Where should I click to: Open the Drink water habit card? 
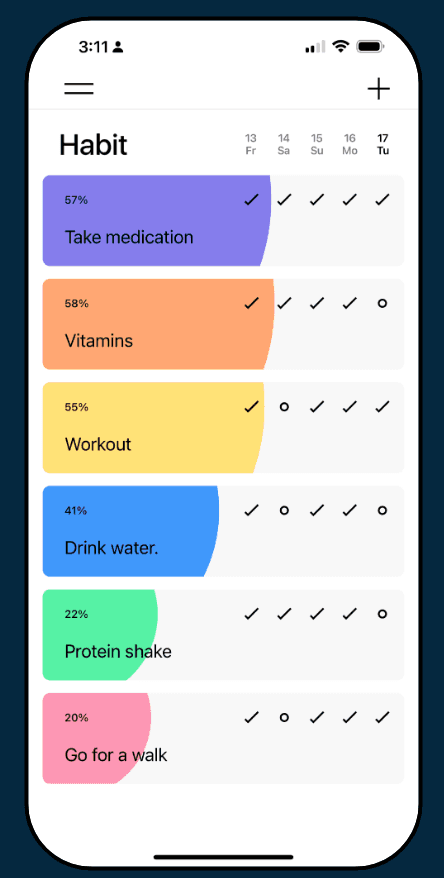pyautogui.click(x=223, y=531)
